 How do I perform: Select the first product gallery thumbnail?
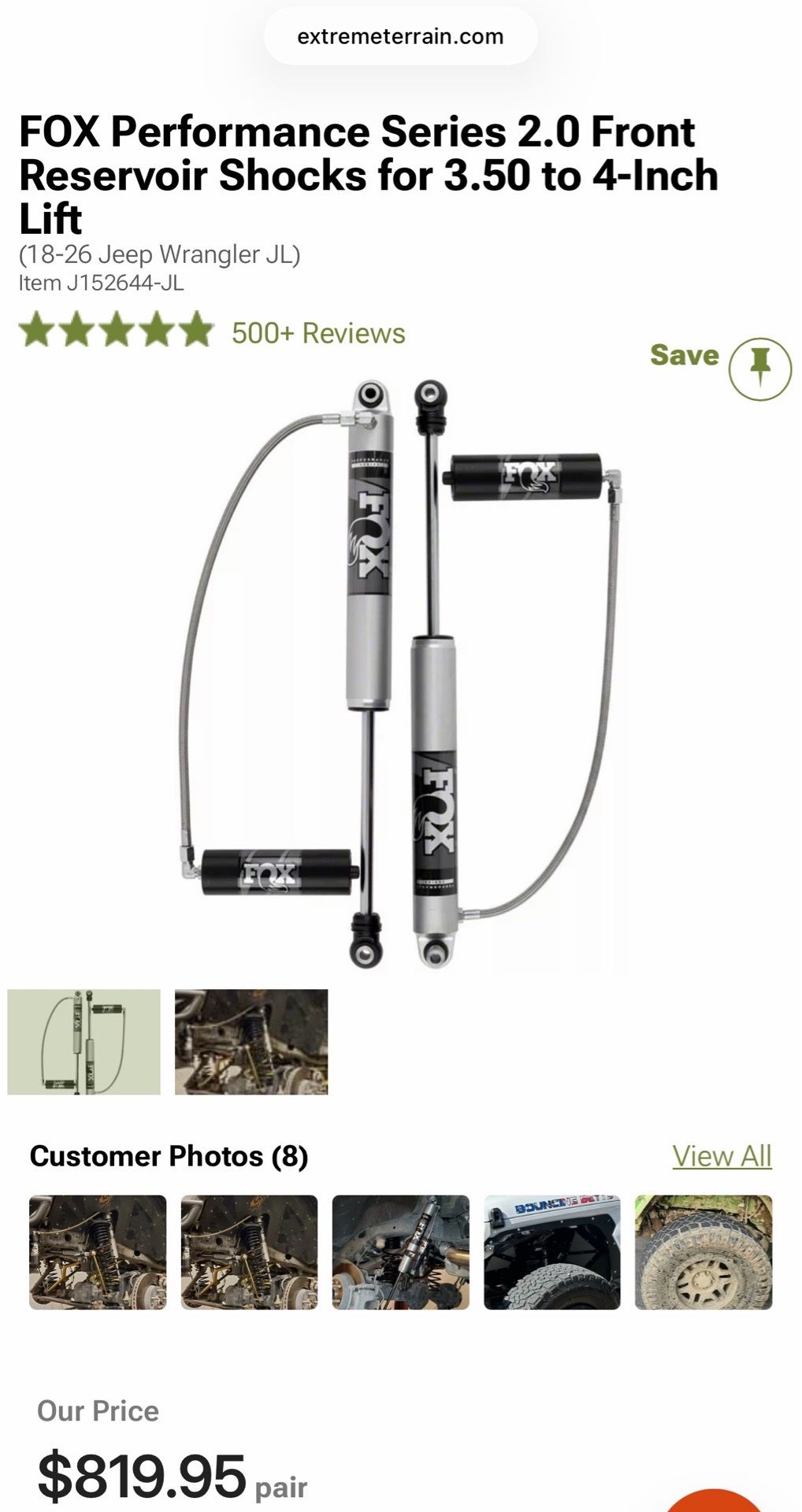point(84,1042)
